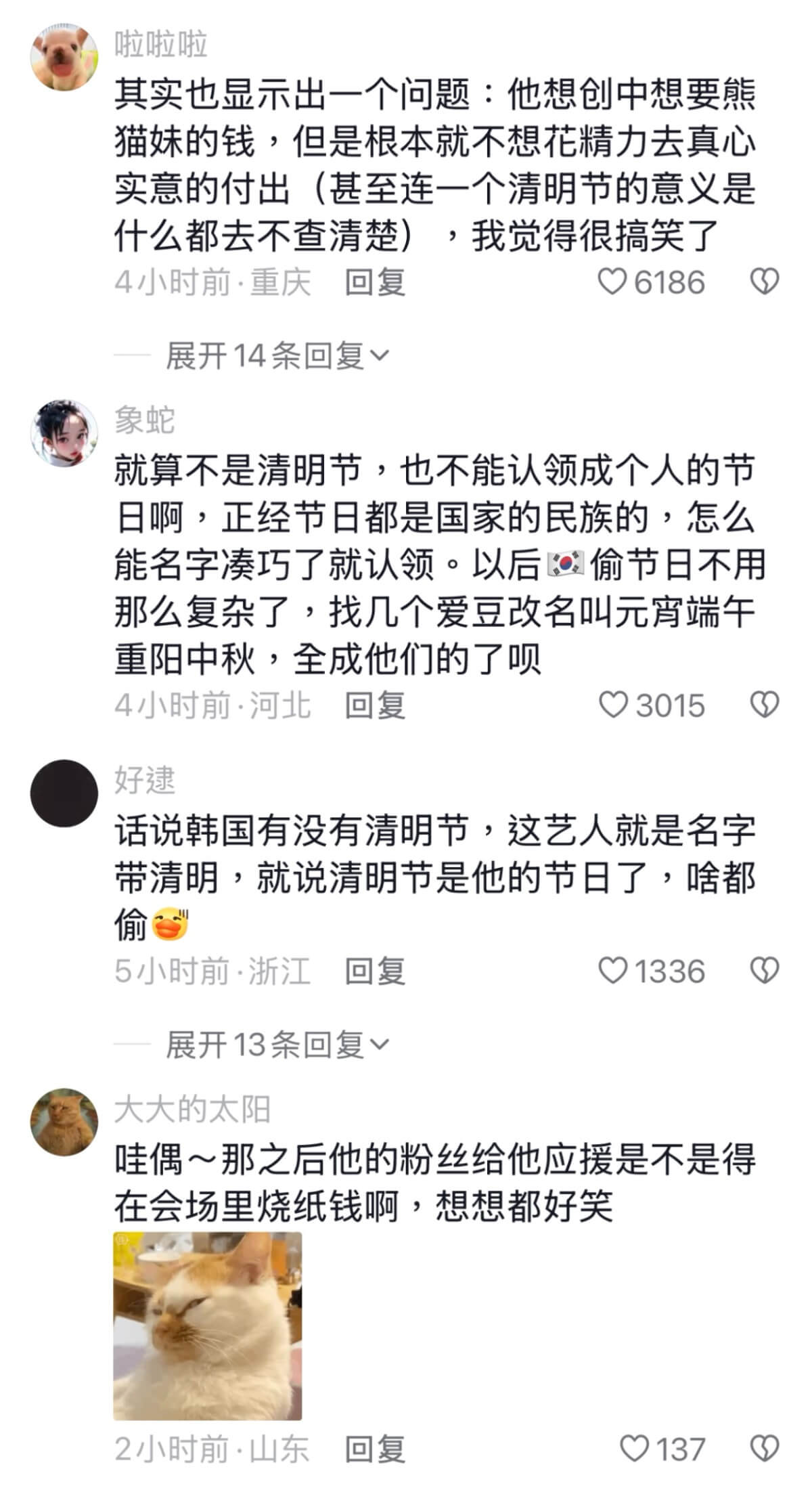This screenshot has width=812, height=1490.
Task: Like the comment by 啦啦啦
Action: pyautogui.click(x=612, y=282)
